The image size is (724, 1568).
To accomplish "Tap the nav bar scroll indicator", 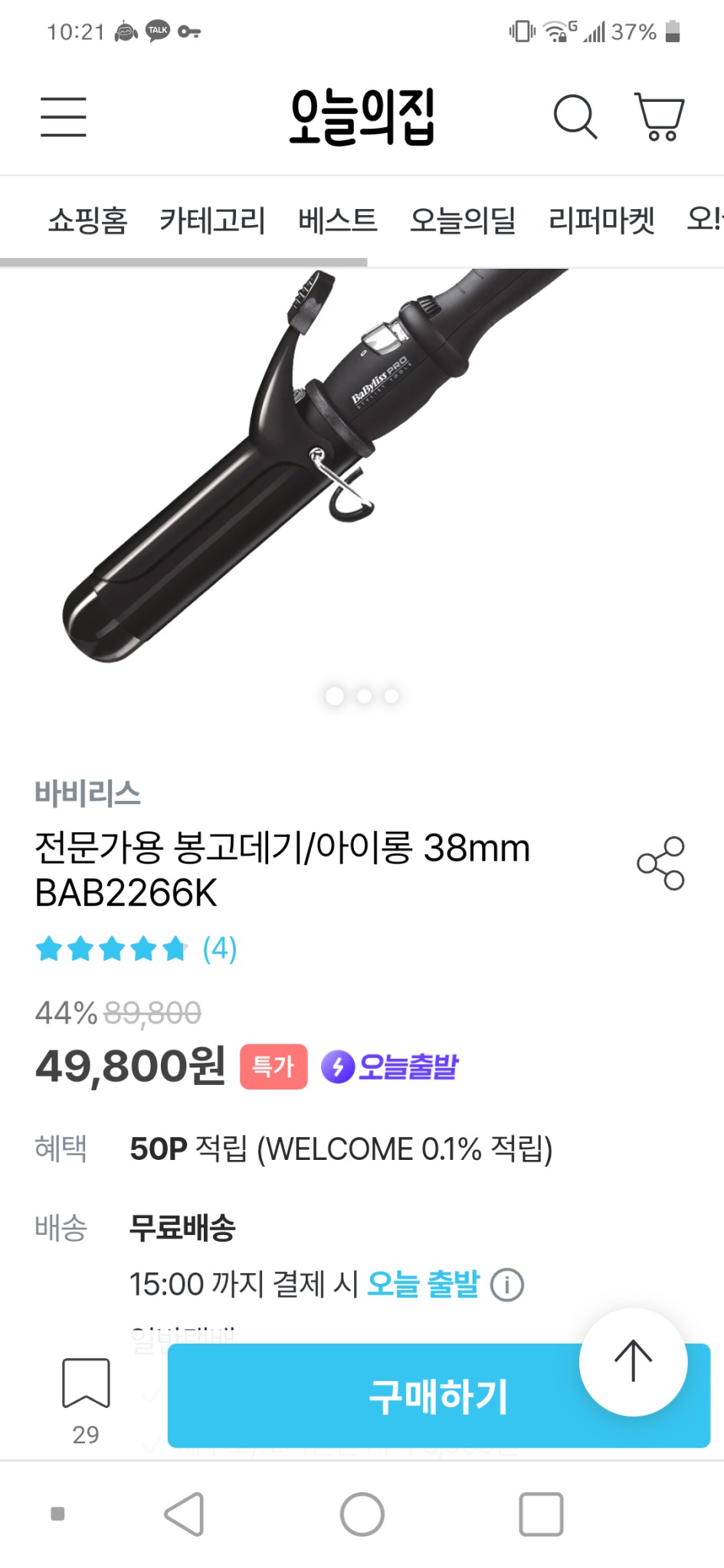I will [x=184, y=263].
